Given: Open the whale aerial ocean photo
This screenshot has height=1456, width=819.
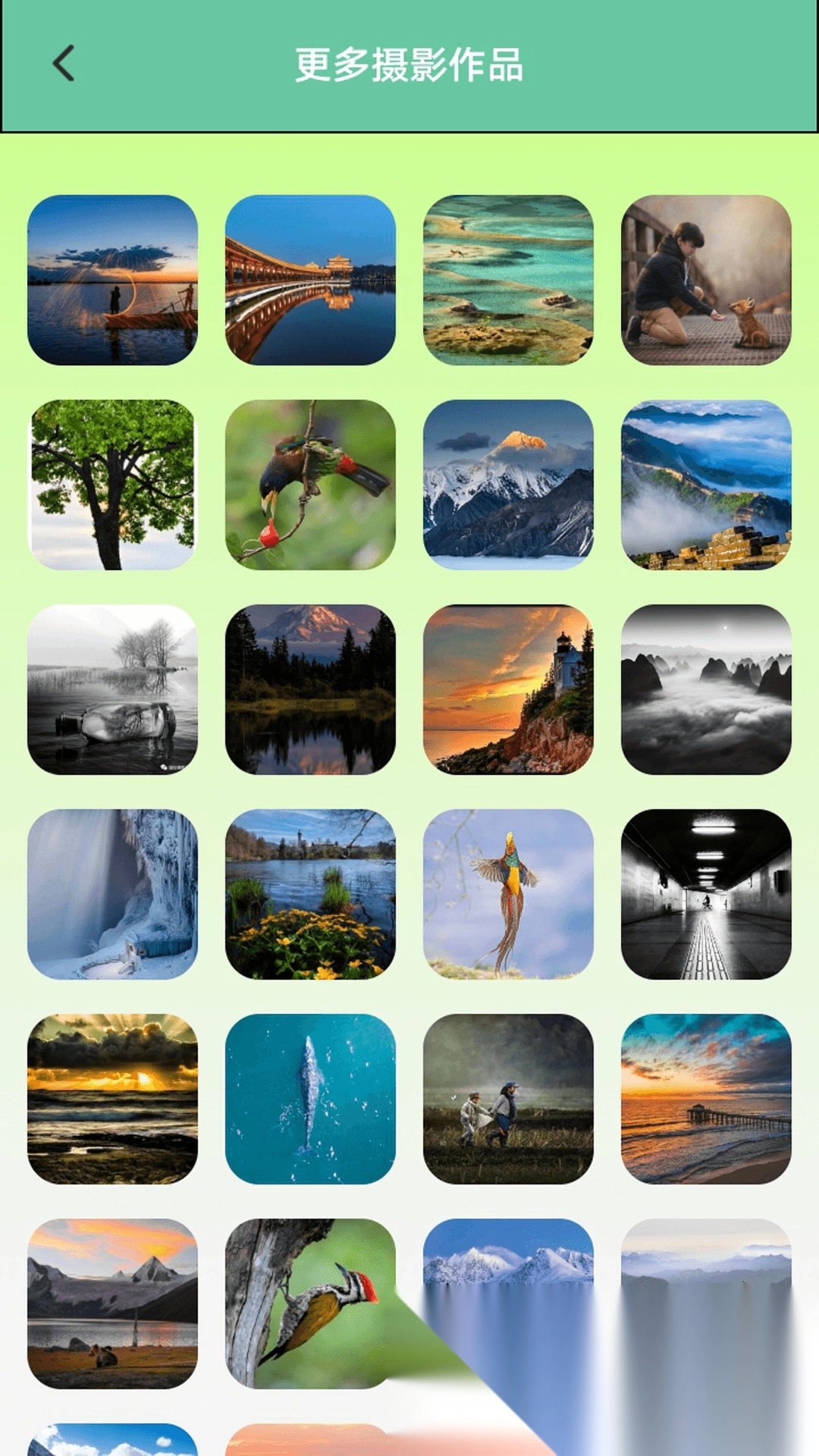Looking at the screenshot, I should [310, 1099].
